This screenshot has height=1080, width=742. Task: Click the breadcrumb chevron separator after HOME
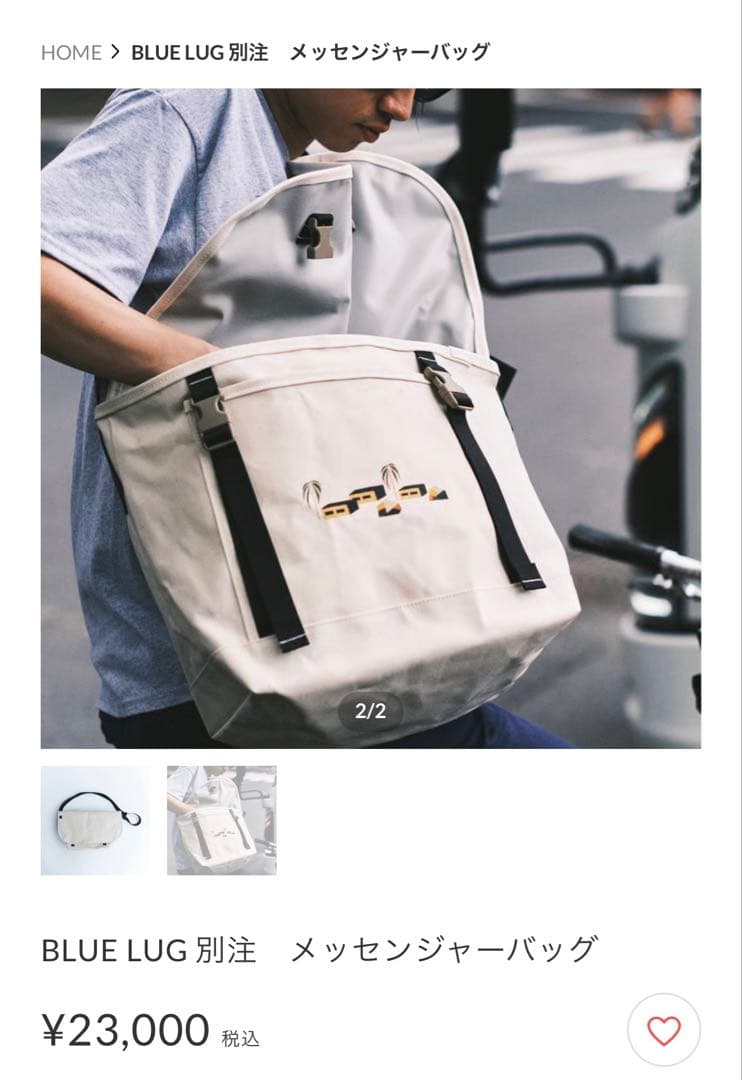(115, 51)
